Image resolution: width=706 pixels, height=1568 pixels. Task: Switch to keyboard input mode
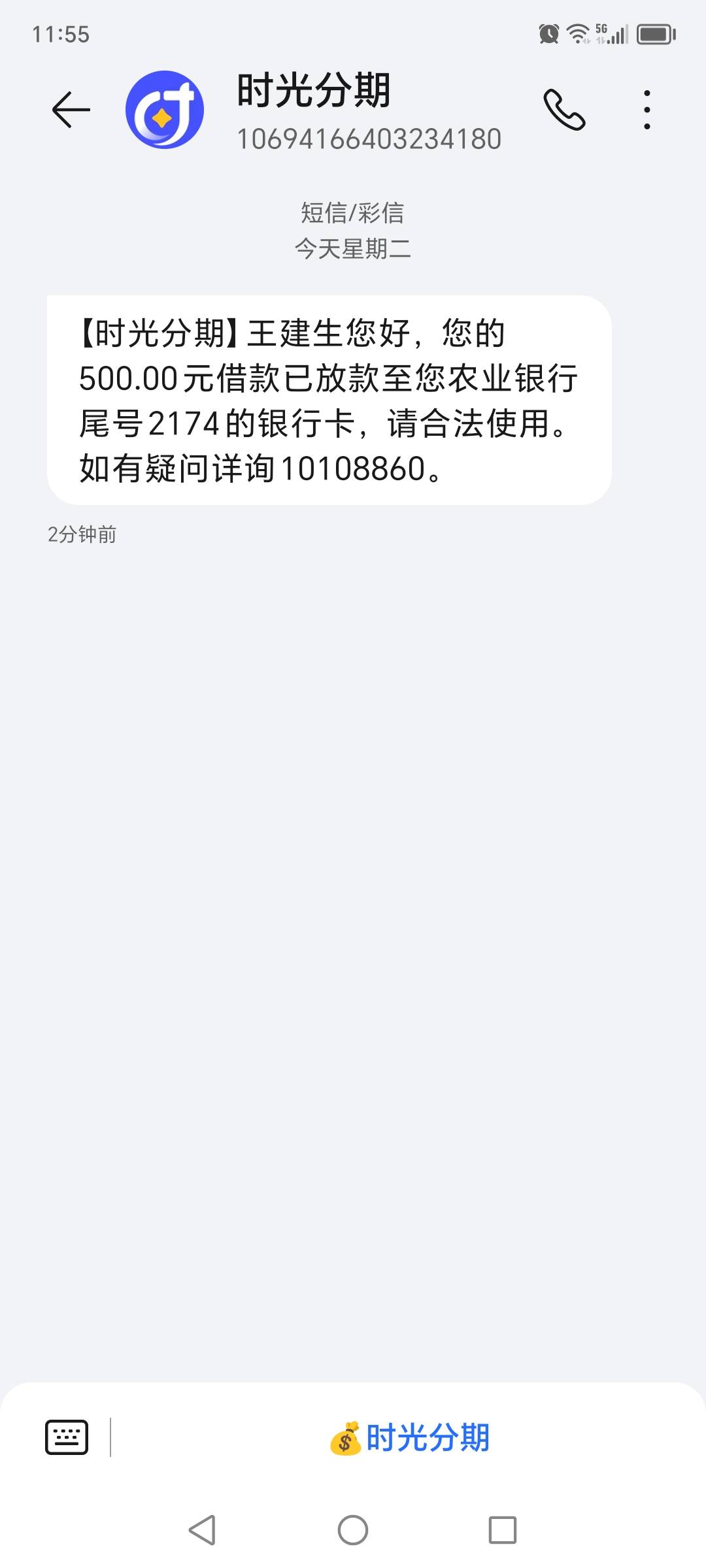tap(67, 1437)
